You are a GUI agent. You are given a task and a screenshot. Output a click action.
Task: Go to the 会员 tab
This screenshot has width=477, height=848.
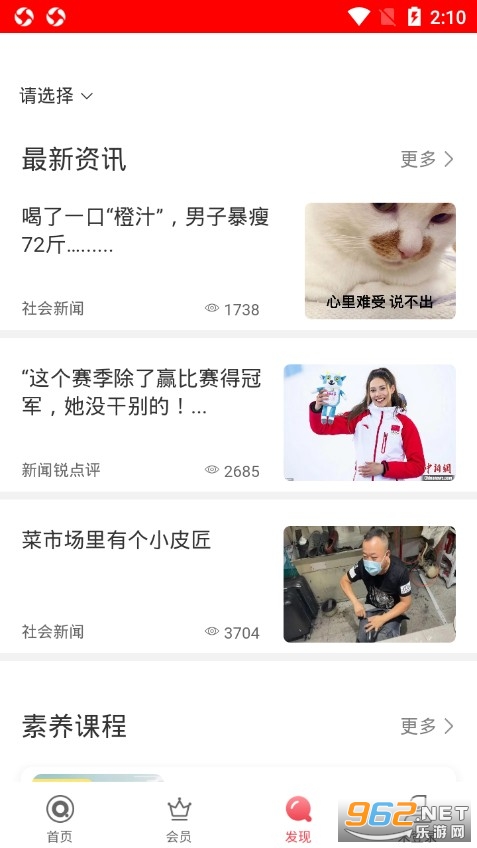(179, 819)
